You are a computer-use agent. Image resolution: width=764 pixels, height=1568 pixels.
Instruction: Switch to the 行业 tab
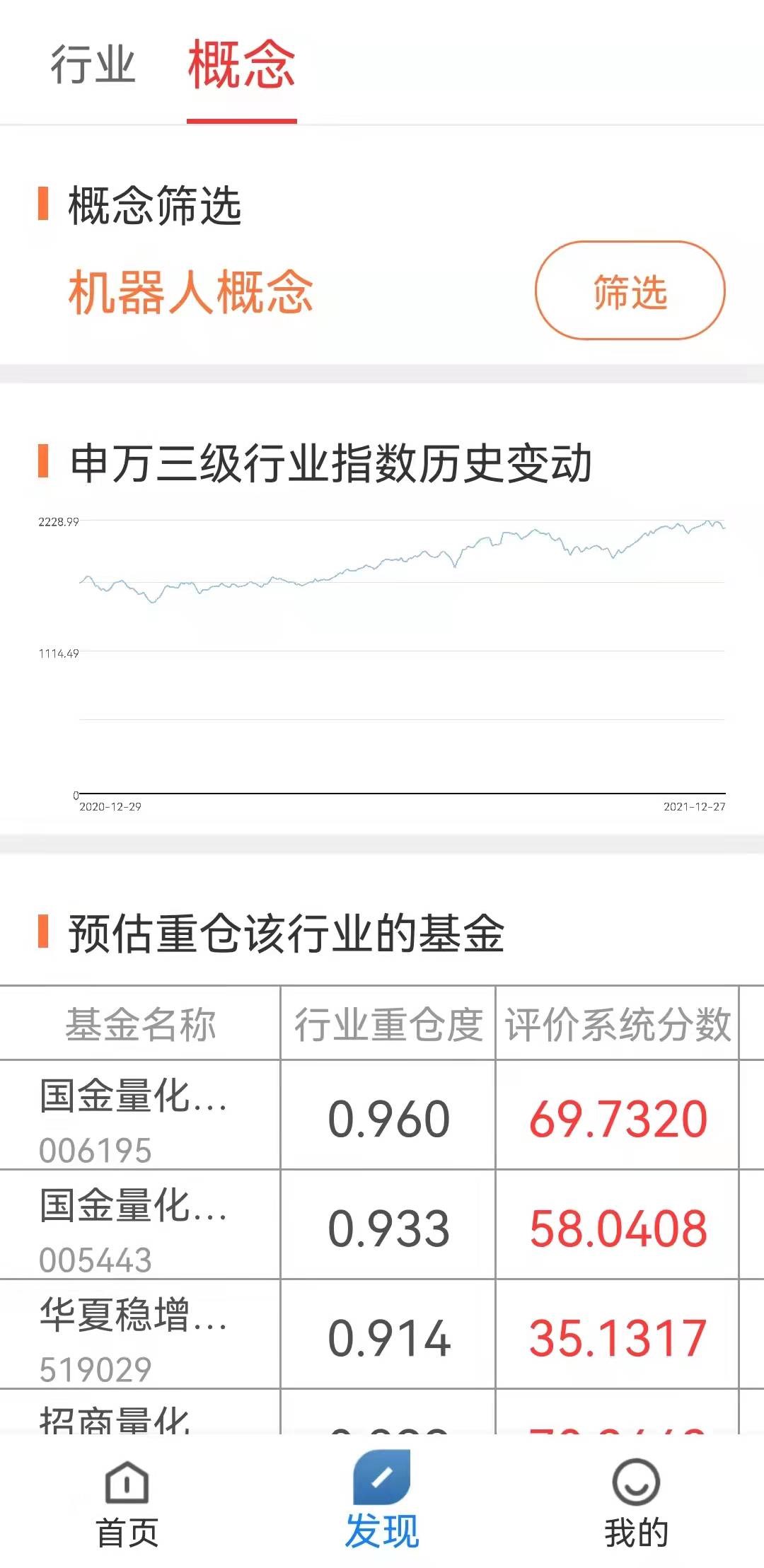(93, 64)
